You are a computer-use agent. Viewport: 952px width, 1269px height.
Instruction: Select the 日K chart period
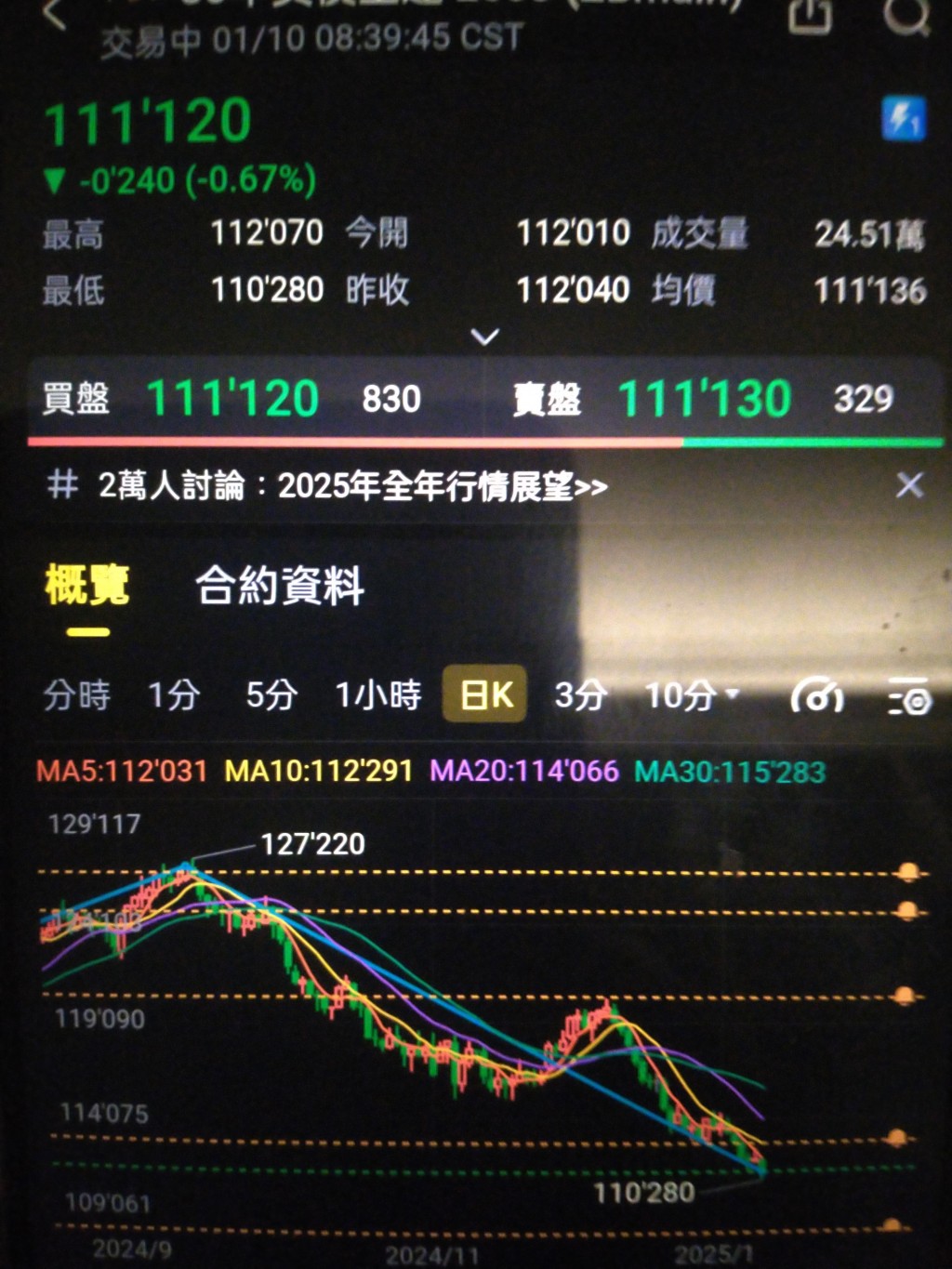(x=484, y=694)
